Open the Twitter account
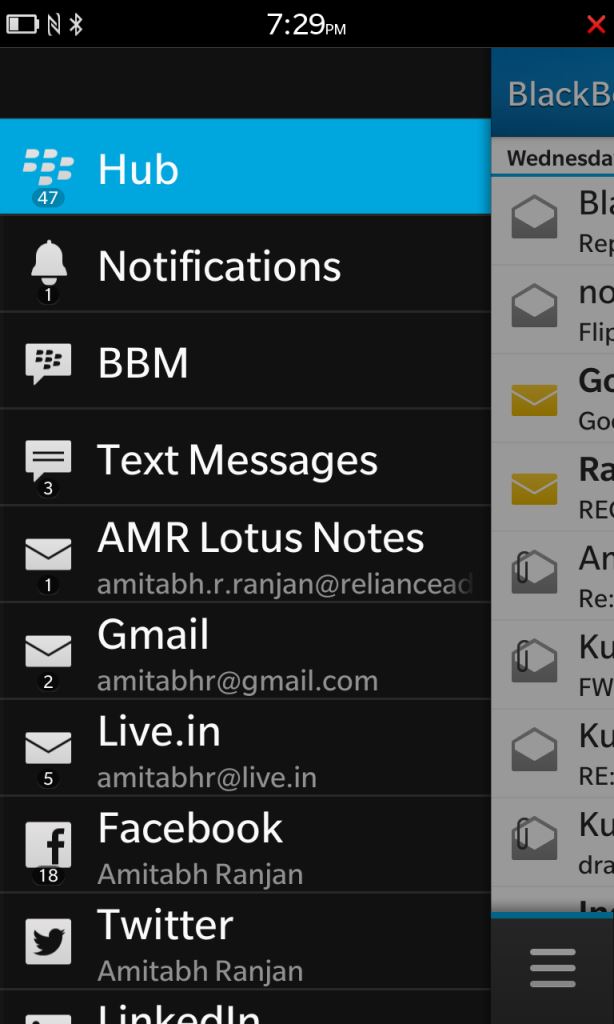The height and width of the screenshot is (1024, 614). pos(245,940)
